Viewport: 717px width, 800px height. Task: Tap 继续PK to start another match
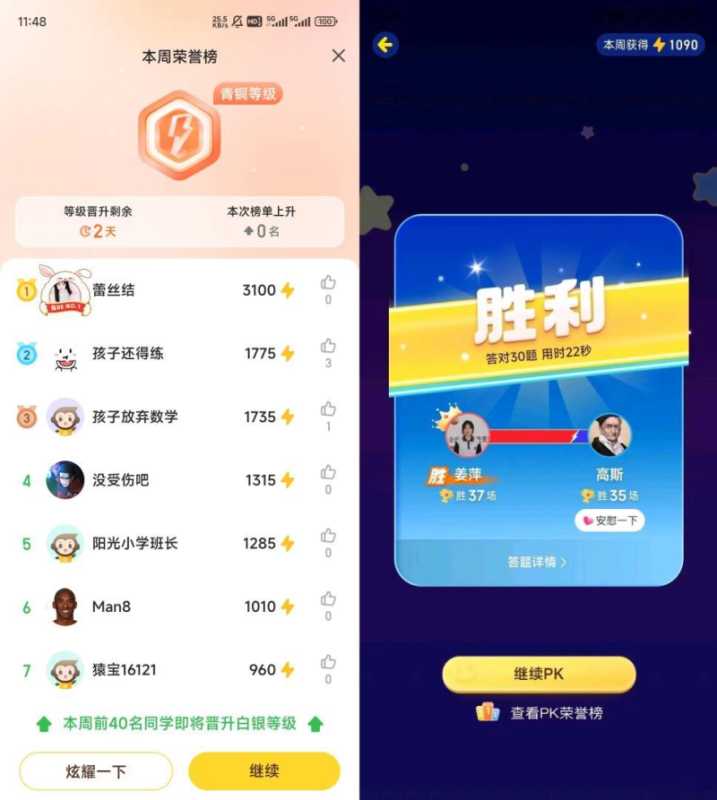point(538,674)
